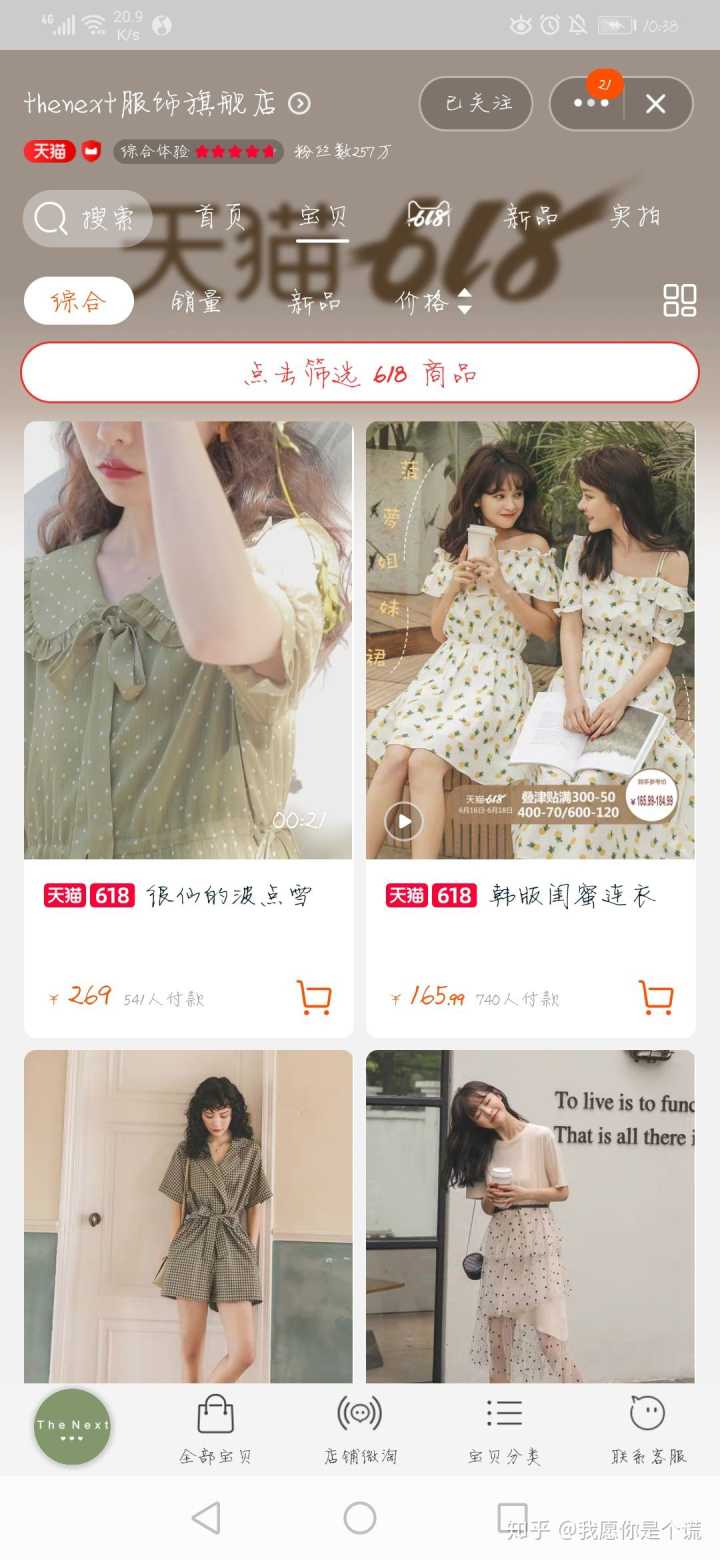The height and width of the screenshot is (1560, 720).
Task: Switch to the 买拍 tab
Action: (x=636, y=216)
